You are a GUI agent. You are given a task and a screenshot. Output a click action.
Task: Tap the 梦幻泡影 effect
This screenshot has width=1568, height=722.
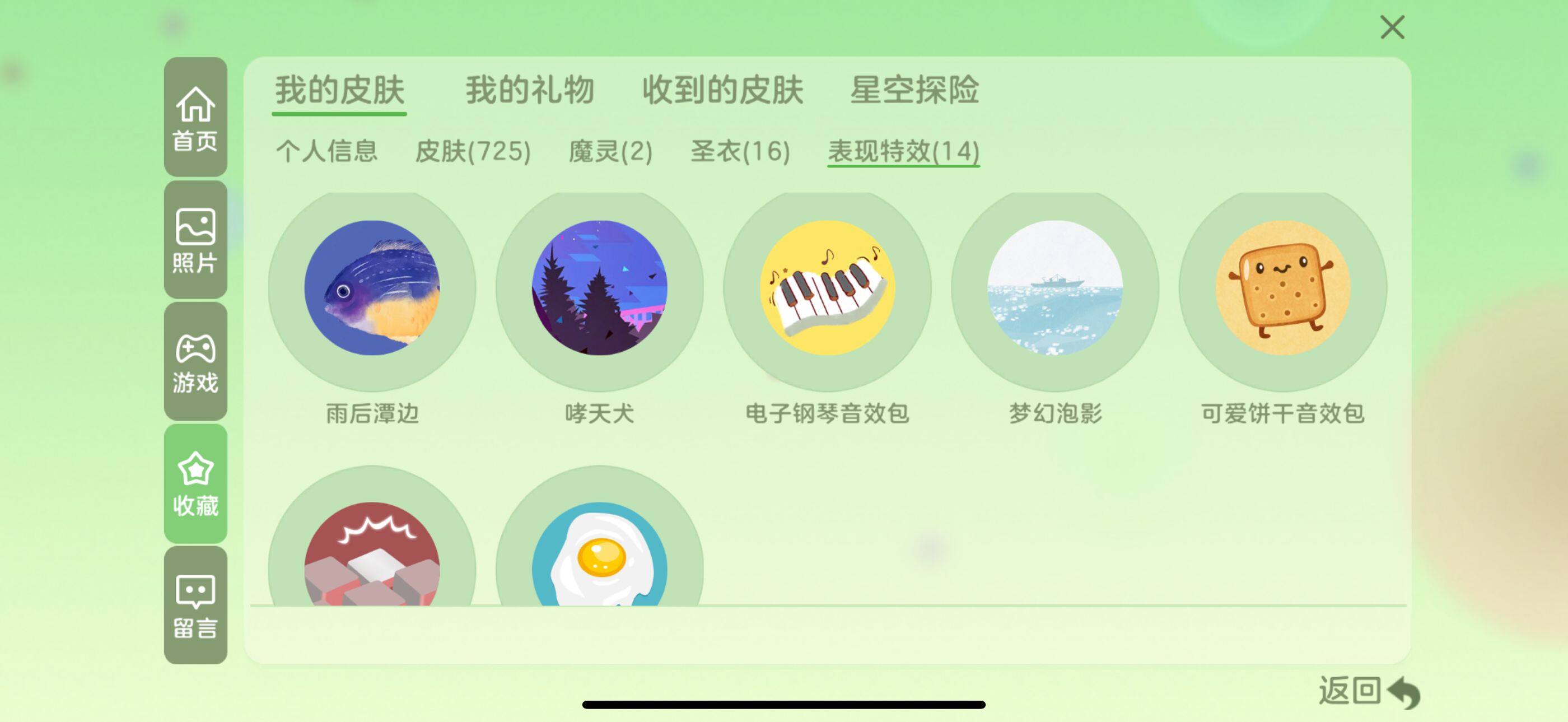coord(1055,288)
